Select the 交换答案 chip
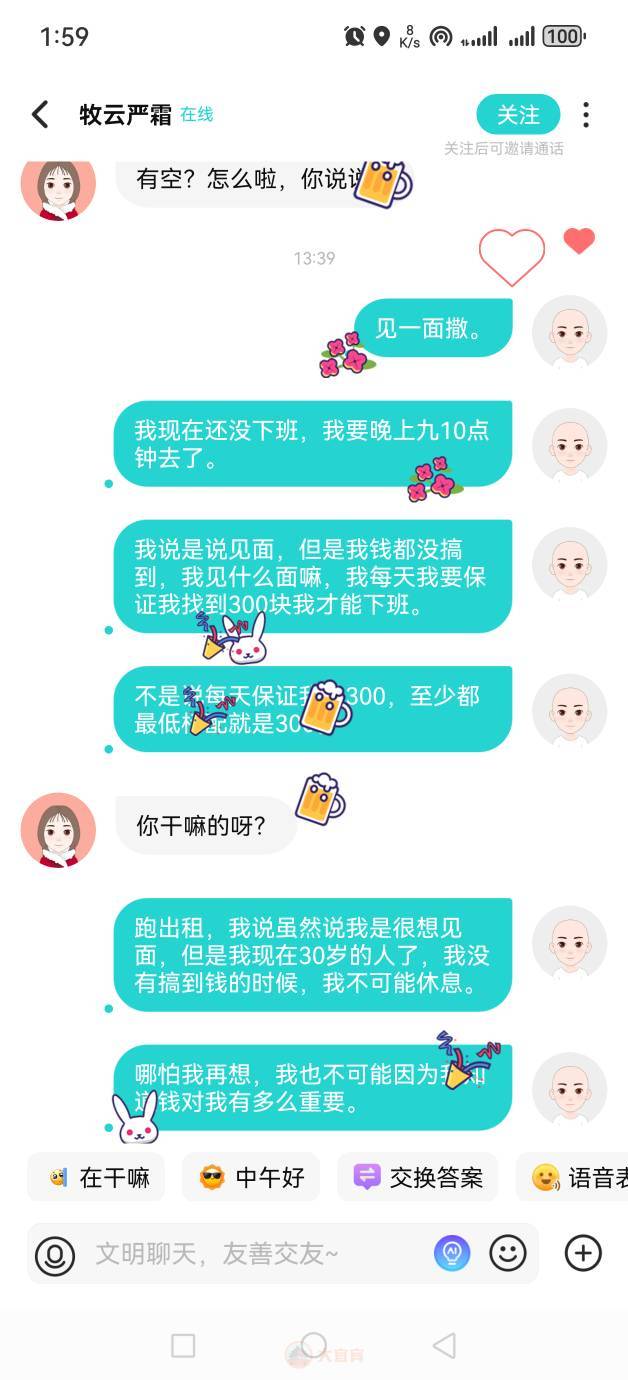 418,1177
